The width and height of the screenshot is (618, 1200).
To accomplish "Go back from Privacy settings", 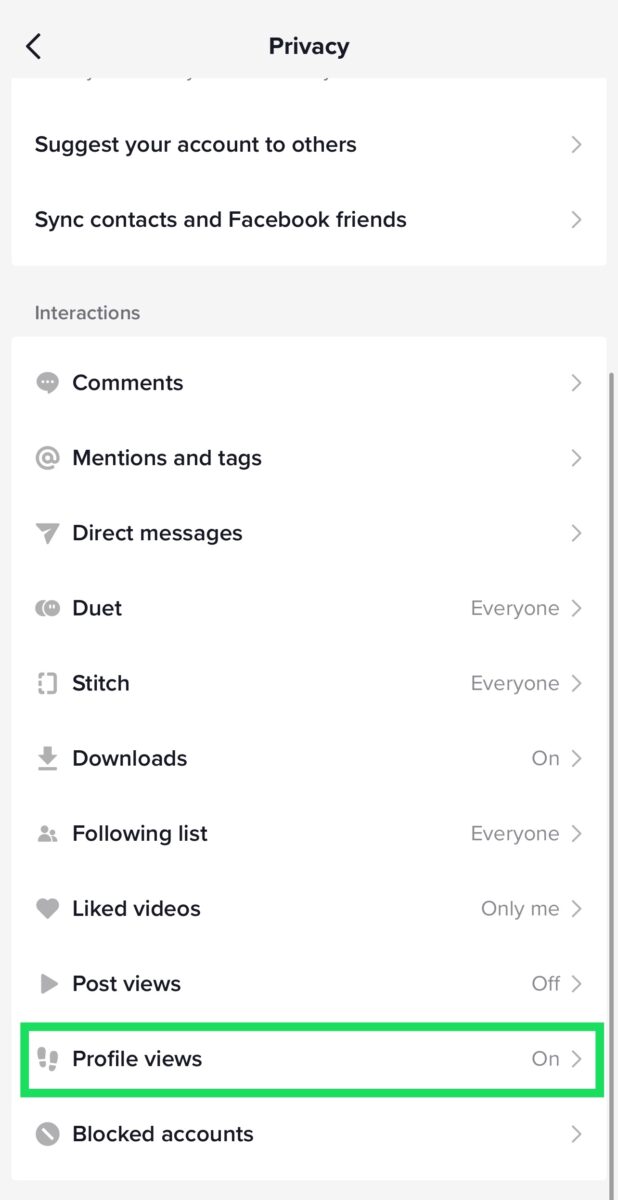I will [34, 46].
